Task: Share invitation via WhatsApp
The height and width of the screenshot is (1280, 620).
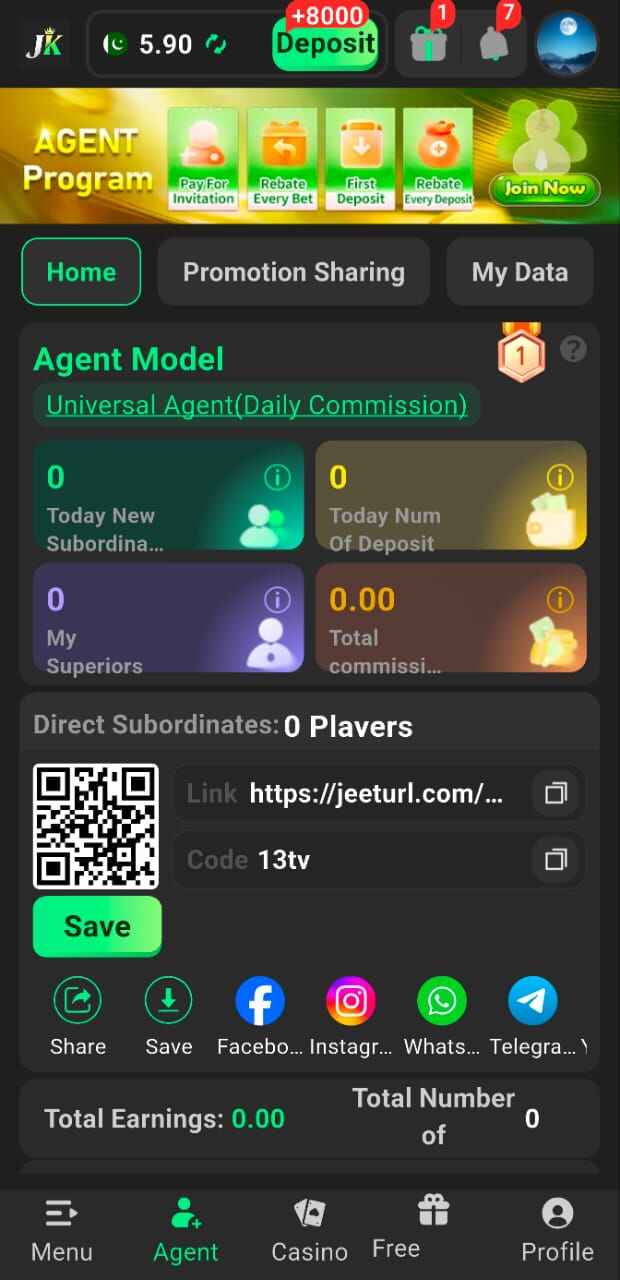Action: pos(442,1001)
